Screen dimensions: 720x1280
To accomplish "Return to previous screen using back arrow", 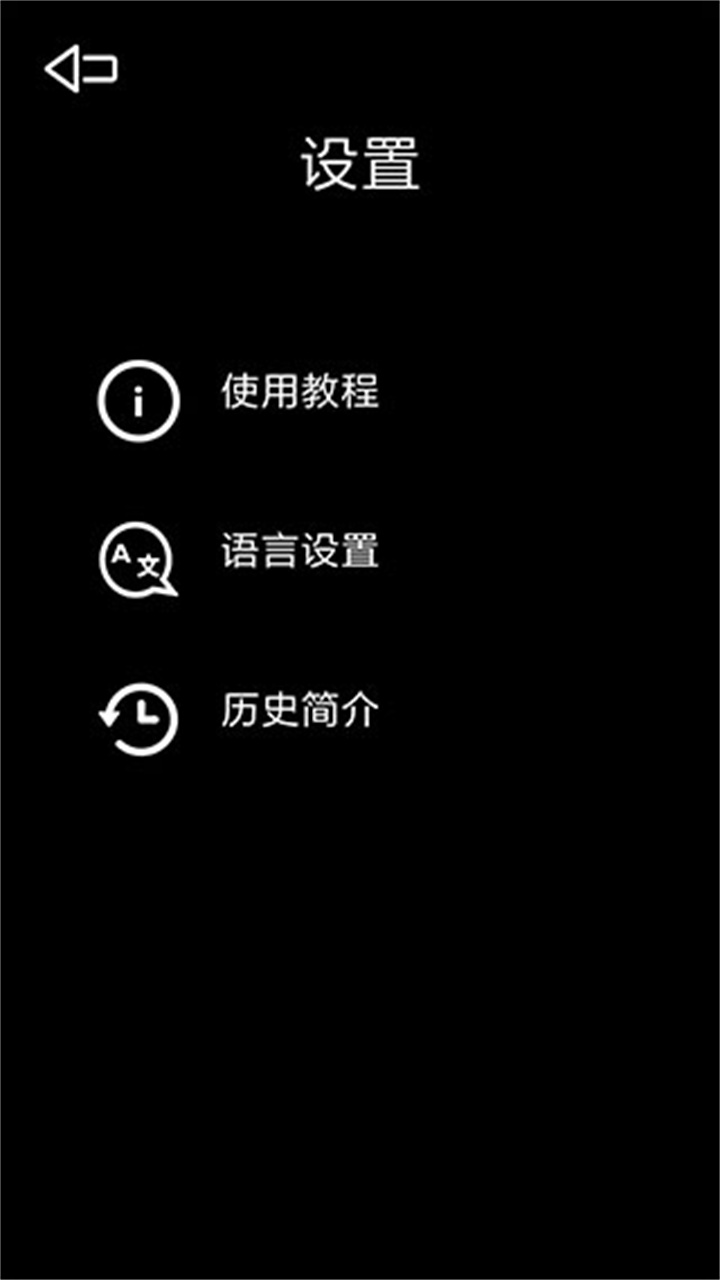I will pos(82,68).
